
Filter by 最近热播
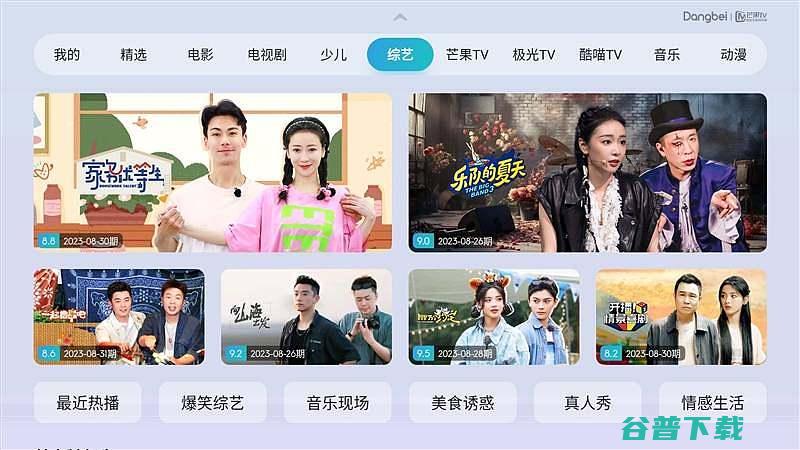click(88, 403)
